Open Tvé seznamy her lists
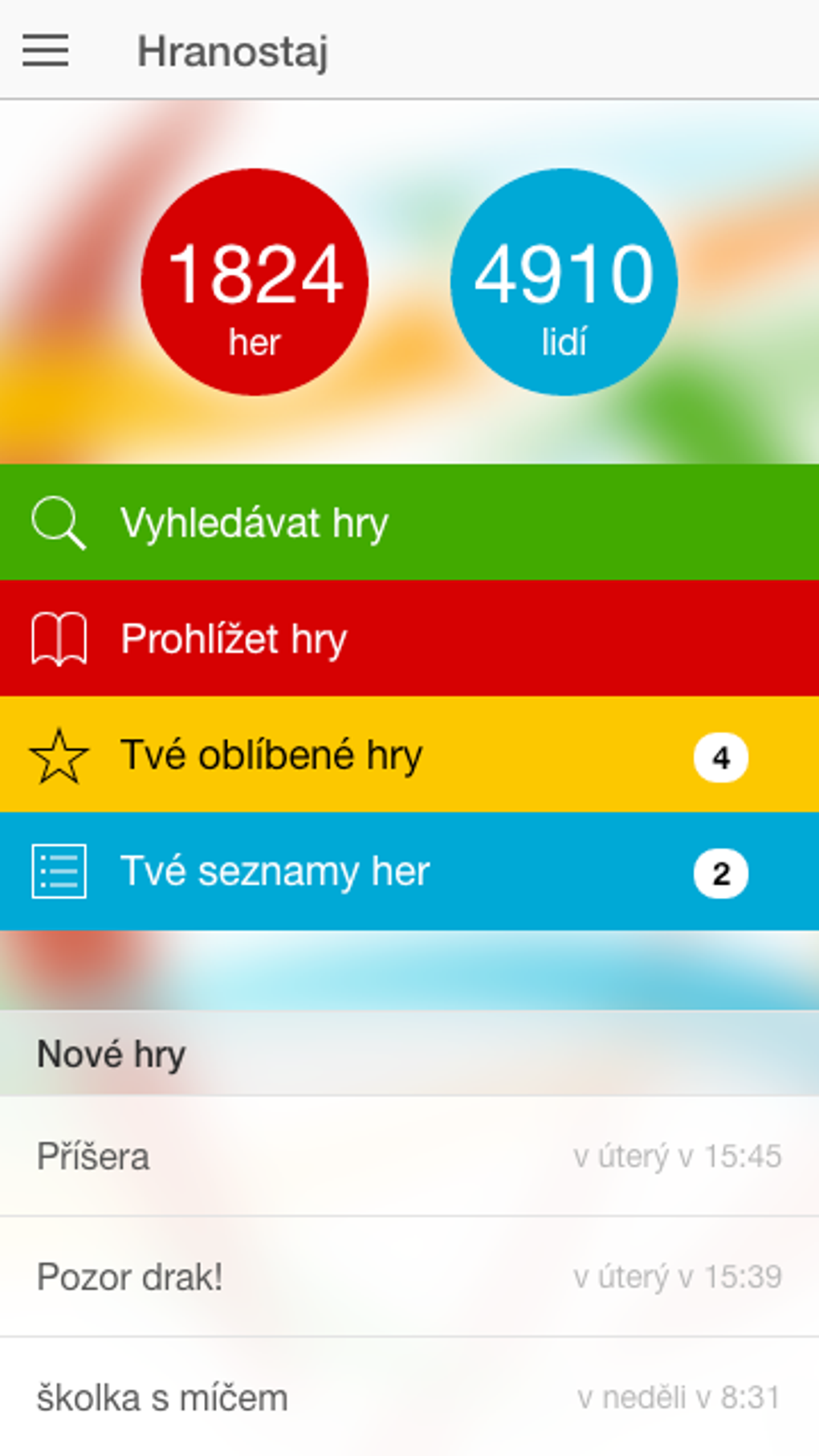 [x=409, y=872]
